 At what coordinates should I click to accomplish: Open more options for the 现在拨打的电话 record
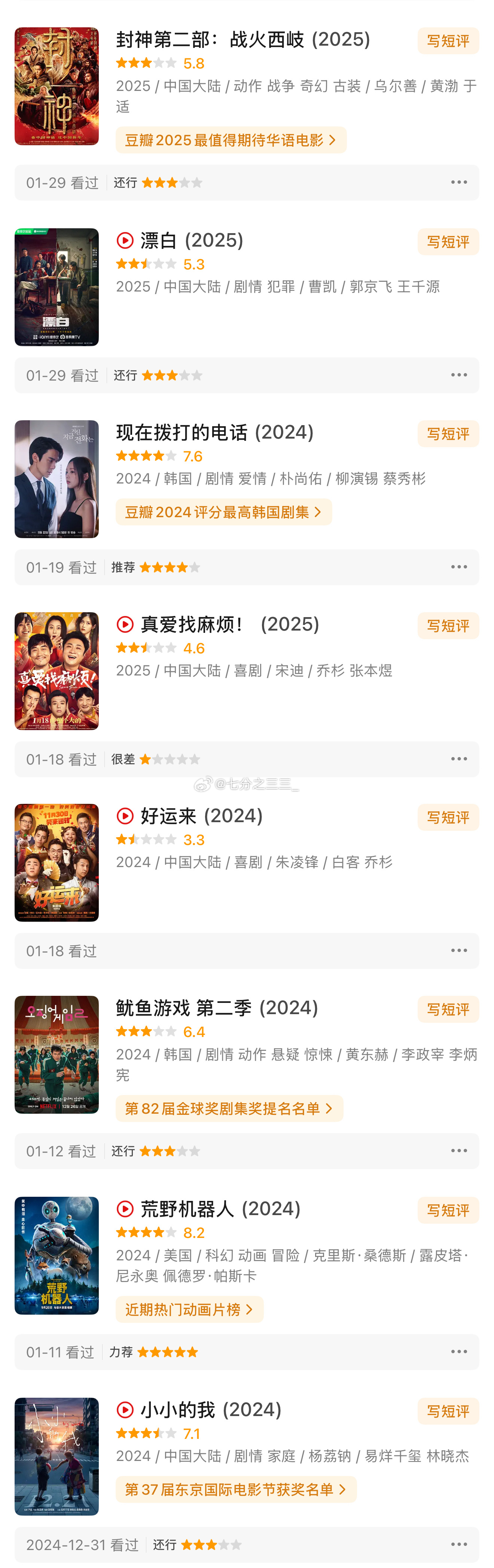[x=459, y=567]
